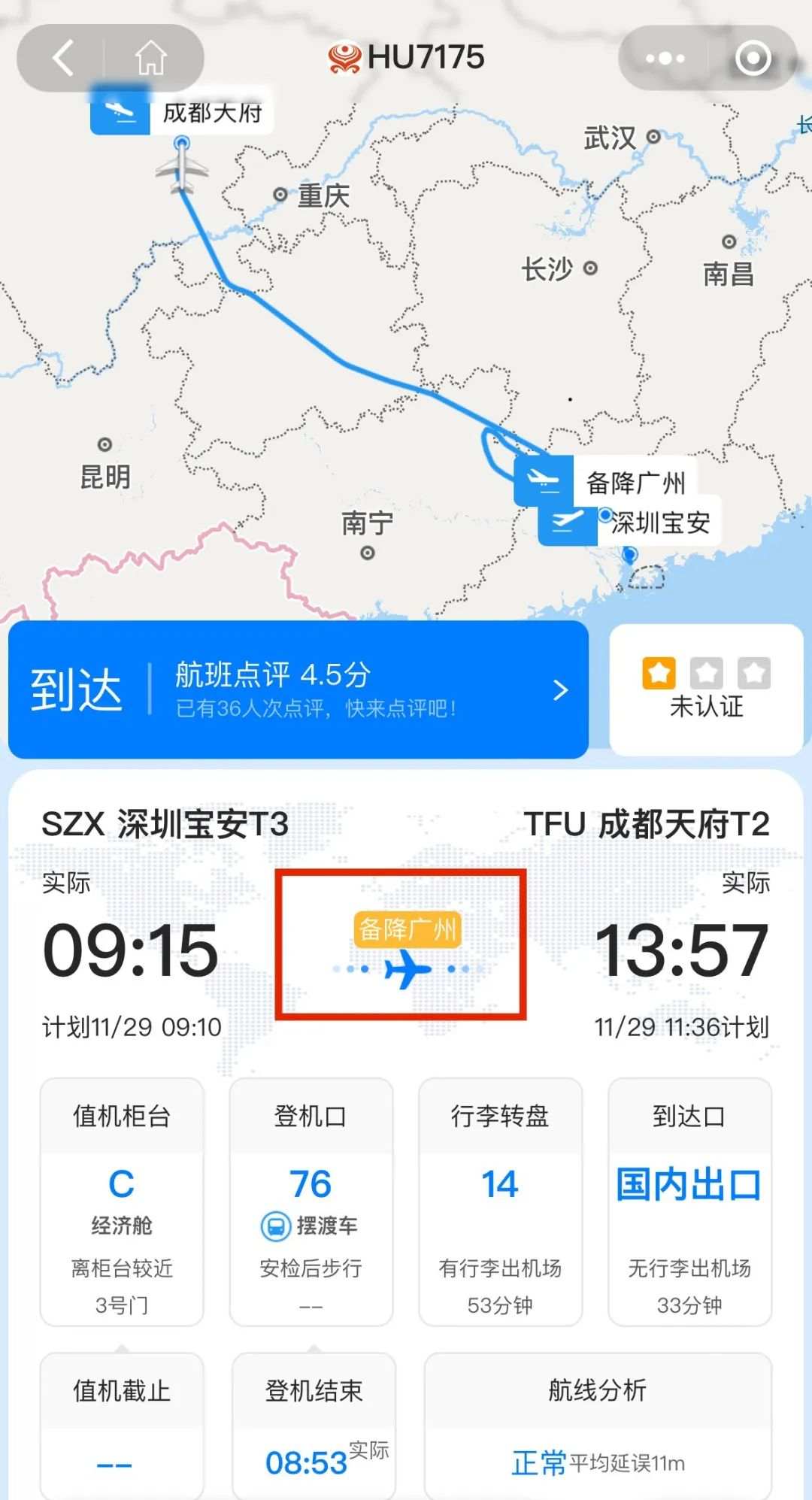812x1500 pixels.
Task: Open the 登机结束 08:53 card
Action: pos(314,1425)
